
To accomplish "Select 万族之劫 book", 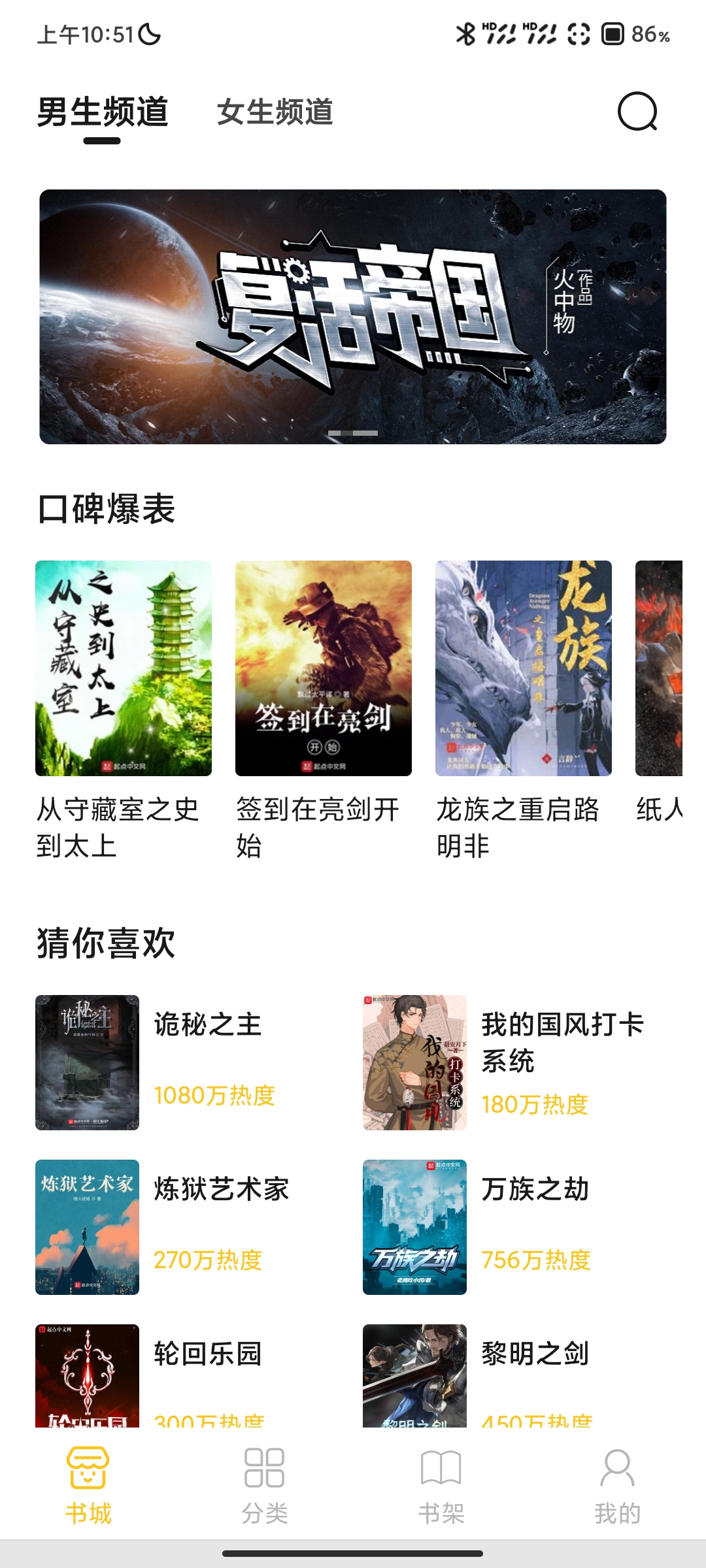I will point(414,1227).
